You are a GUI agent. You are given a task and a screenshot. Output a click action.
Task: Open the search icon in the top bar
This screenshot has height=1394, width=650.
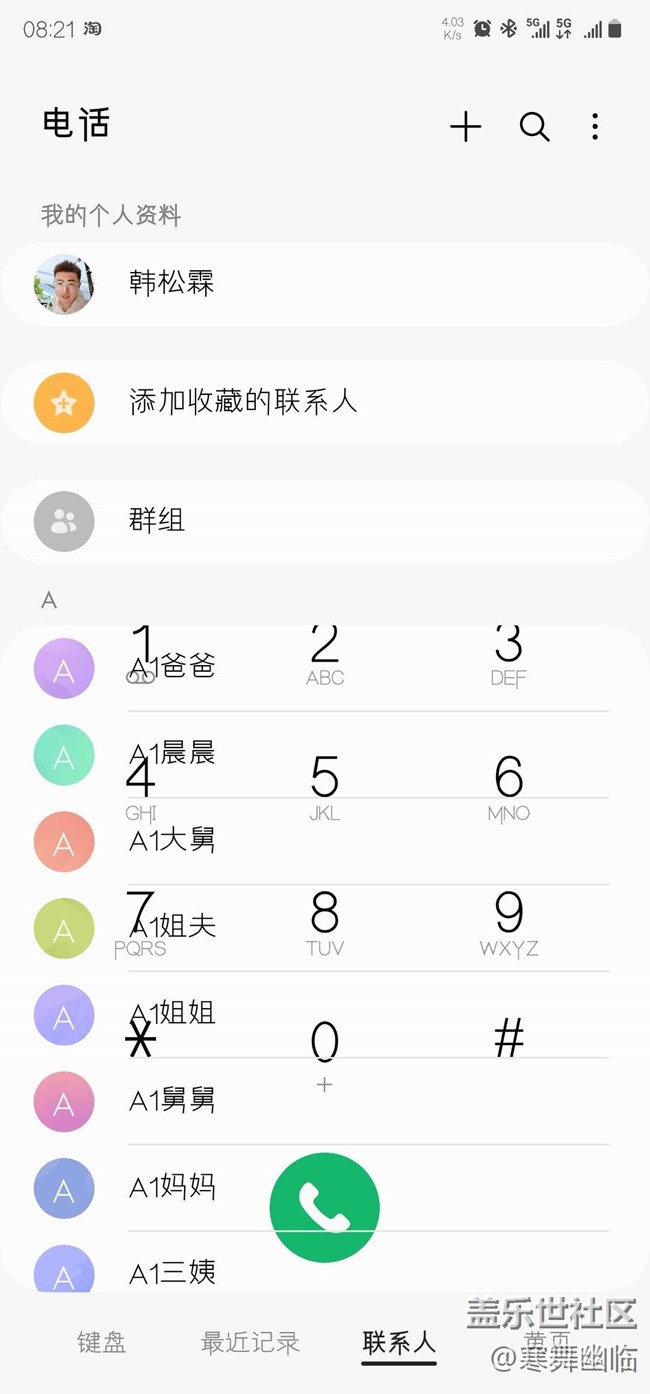click(534, 127)
